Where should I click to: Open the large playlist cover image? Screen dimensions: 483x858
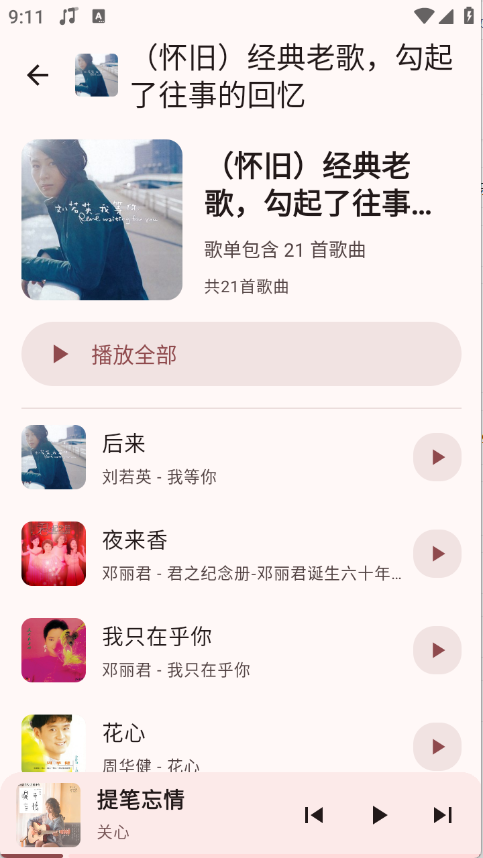point(102,219)
